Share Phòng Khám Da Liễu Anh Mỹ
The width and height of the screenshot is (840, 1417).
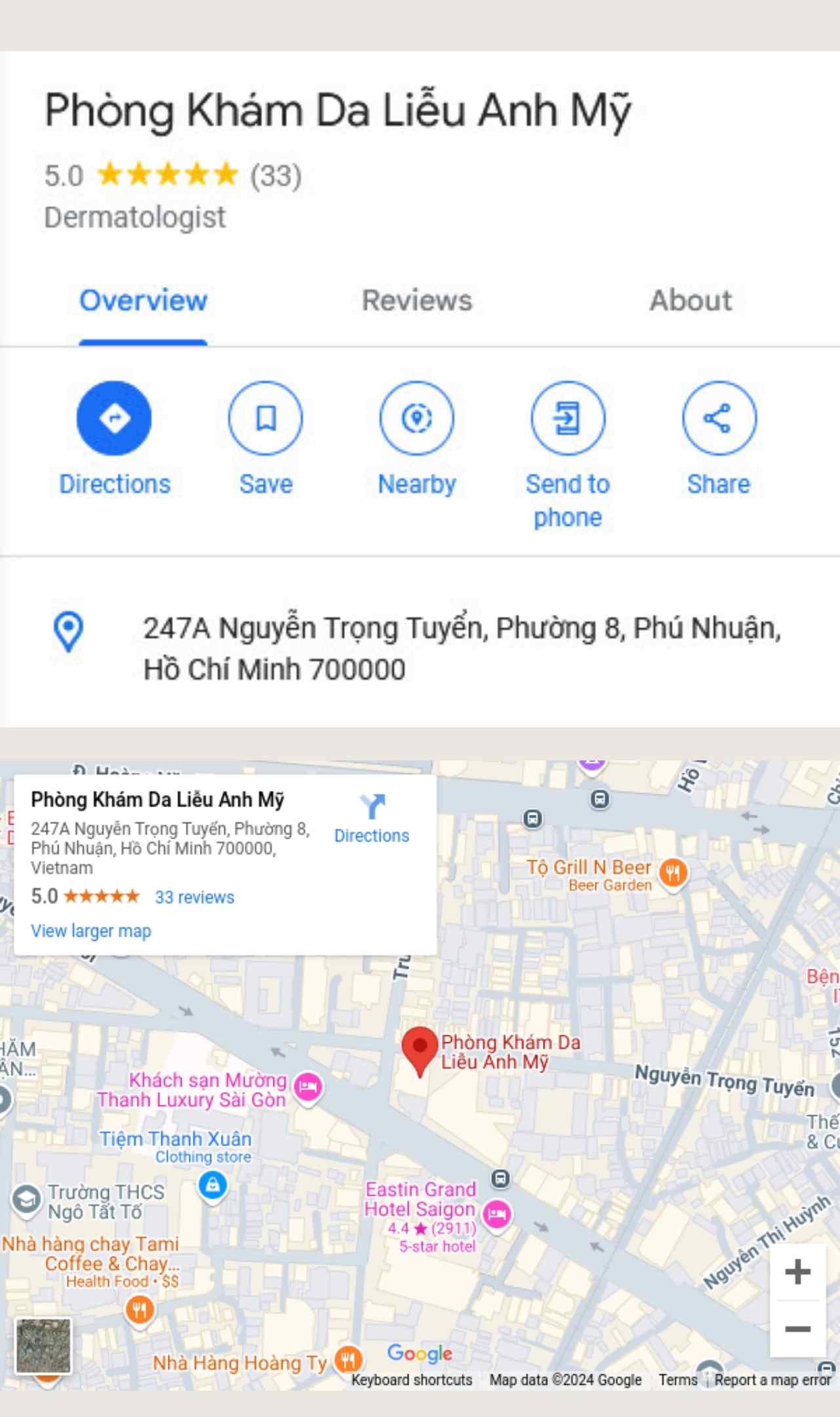click(x=719, y=418)
